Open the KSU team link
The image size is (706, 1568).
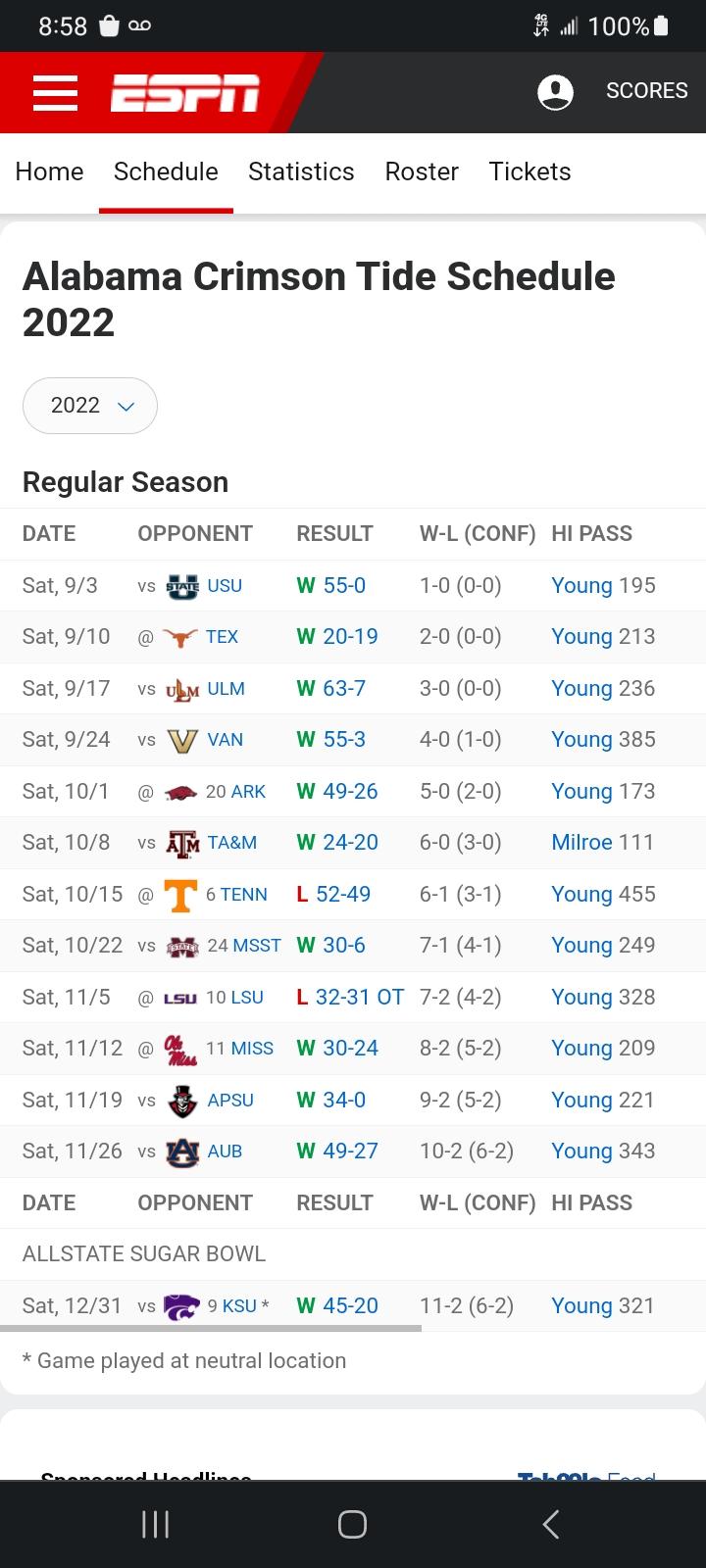click(239, 1306)
